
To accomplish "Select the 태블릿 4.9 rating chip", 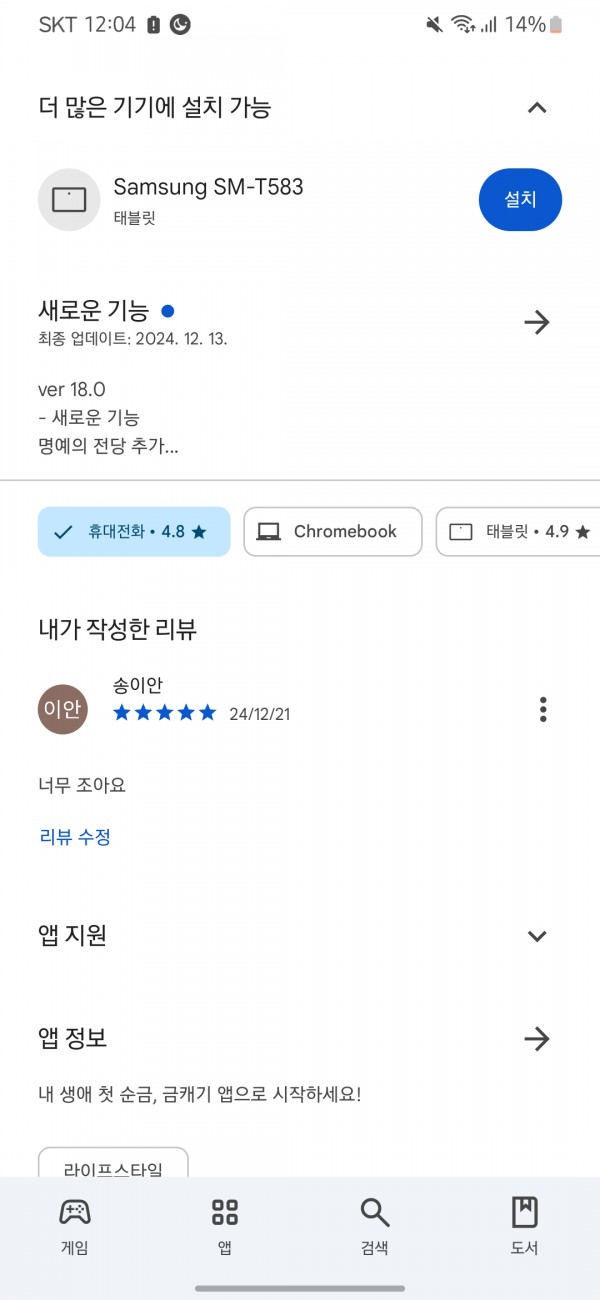I will tap(518, 532).
